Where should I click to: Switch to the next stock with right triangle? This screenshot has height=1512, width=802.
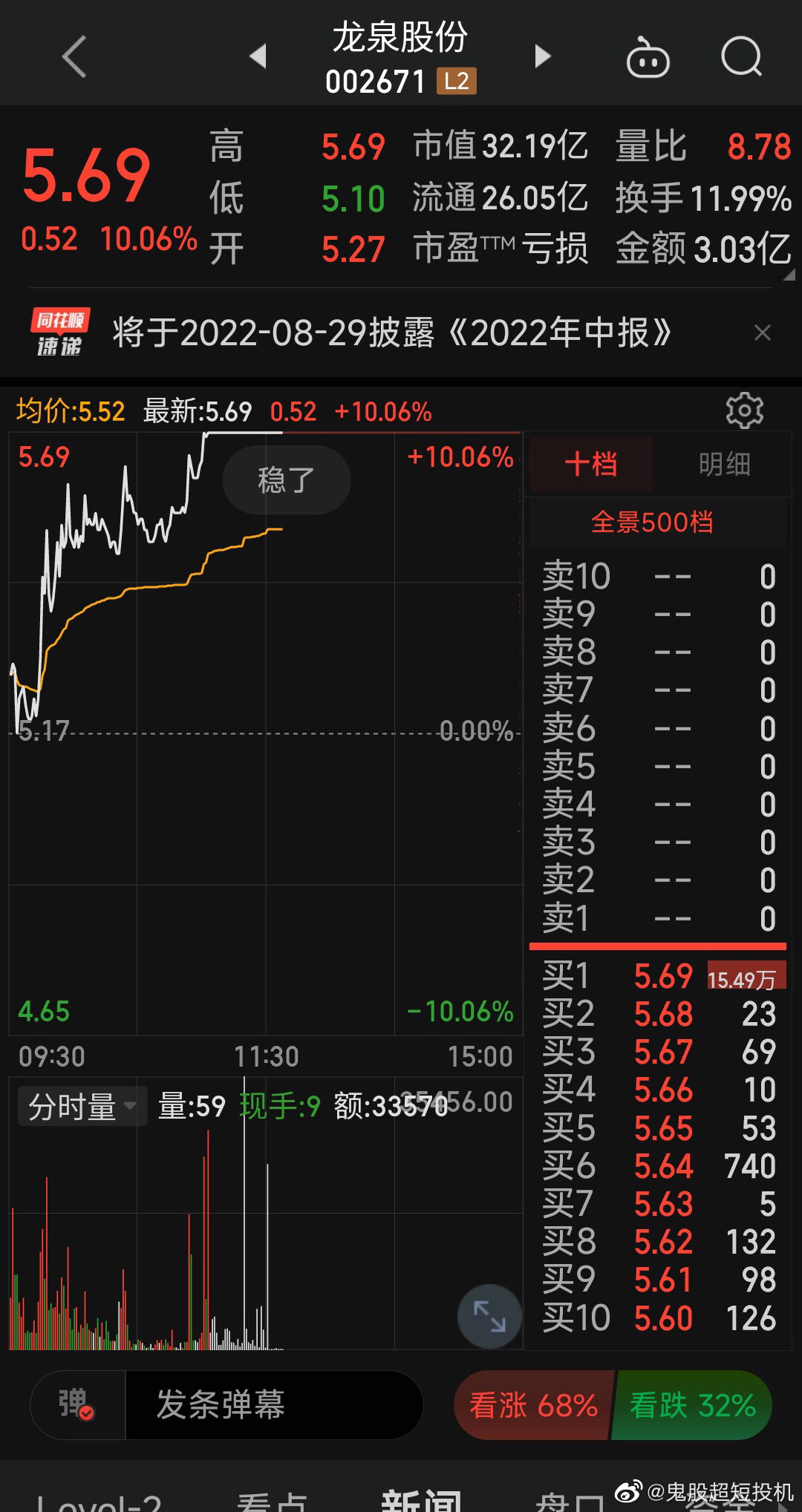coord(543,56)
